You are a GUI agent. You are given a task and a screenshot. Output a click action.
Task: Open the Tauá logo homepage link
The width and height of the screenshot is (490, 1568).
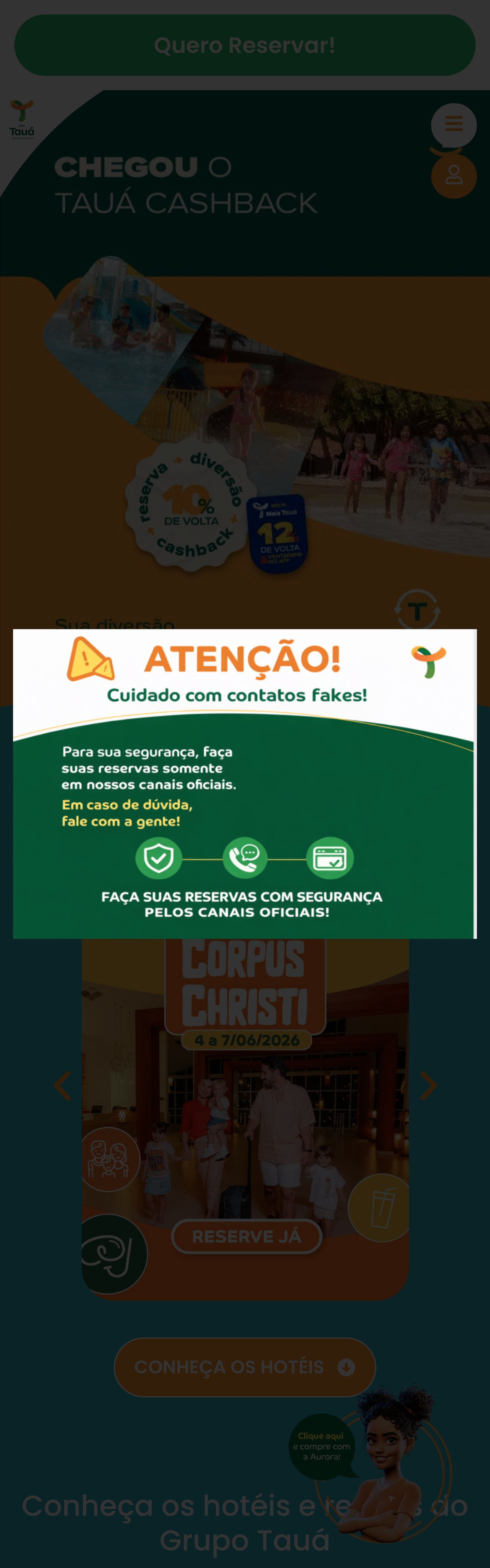22,119
